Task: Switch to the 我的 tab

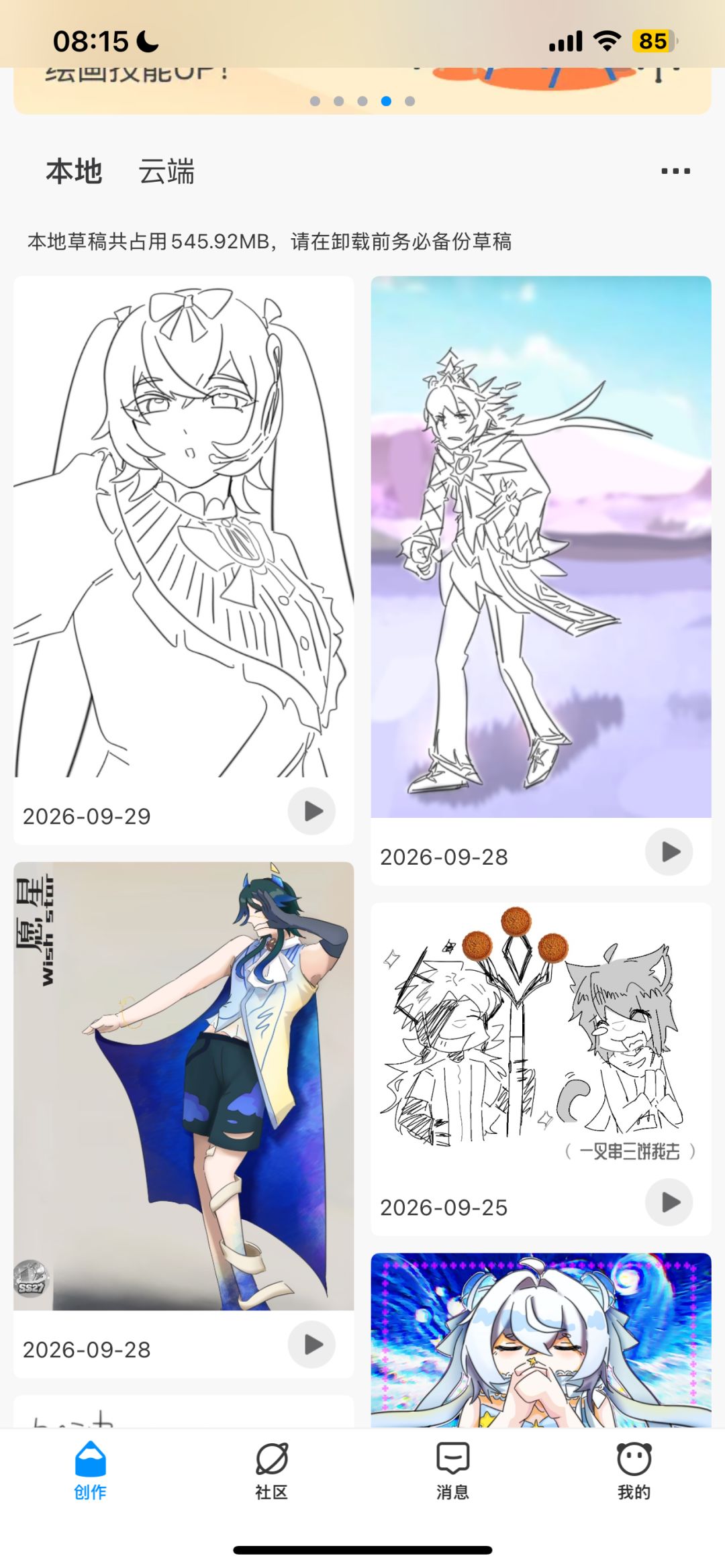Action: point(634,1471)
